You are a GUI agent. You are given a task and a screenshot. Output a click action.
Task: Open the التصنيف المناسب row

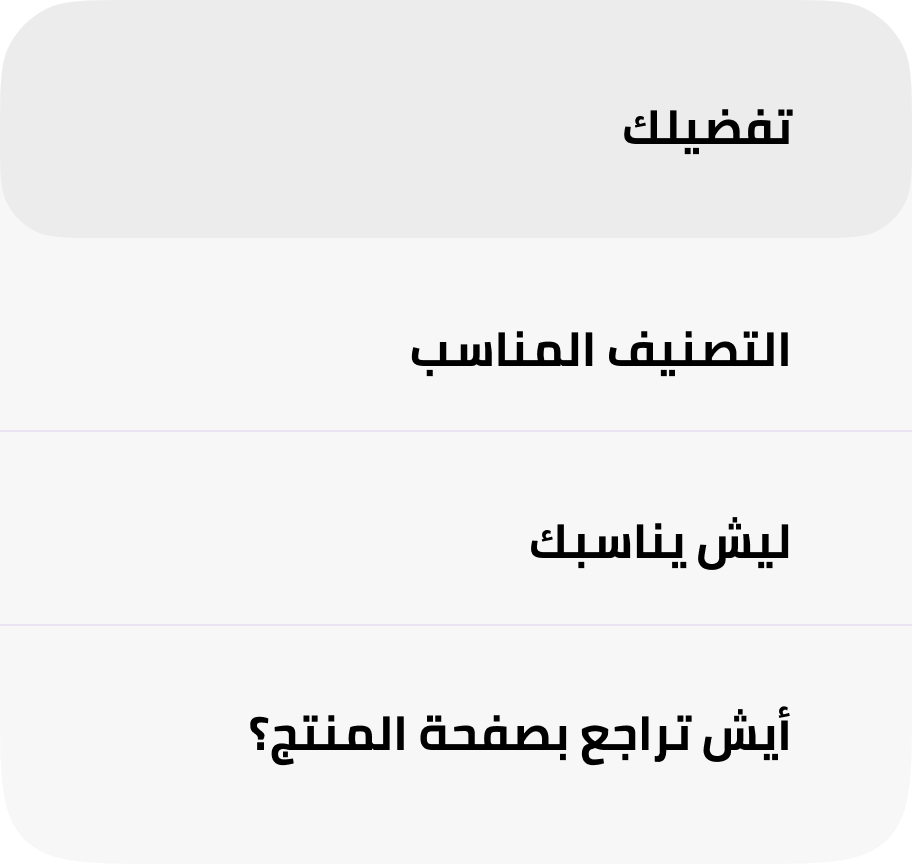coord(456,352)
